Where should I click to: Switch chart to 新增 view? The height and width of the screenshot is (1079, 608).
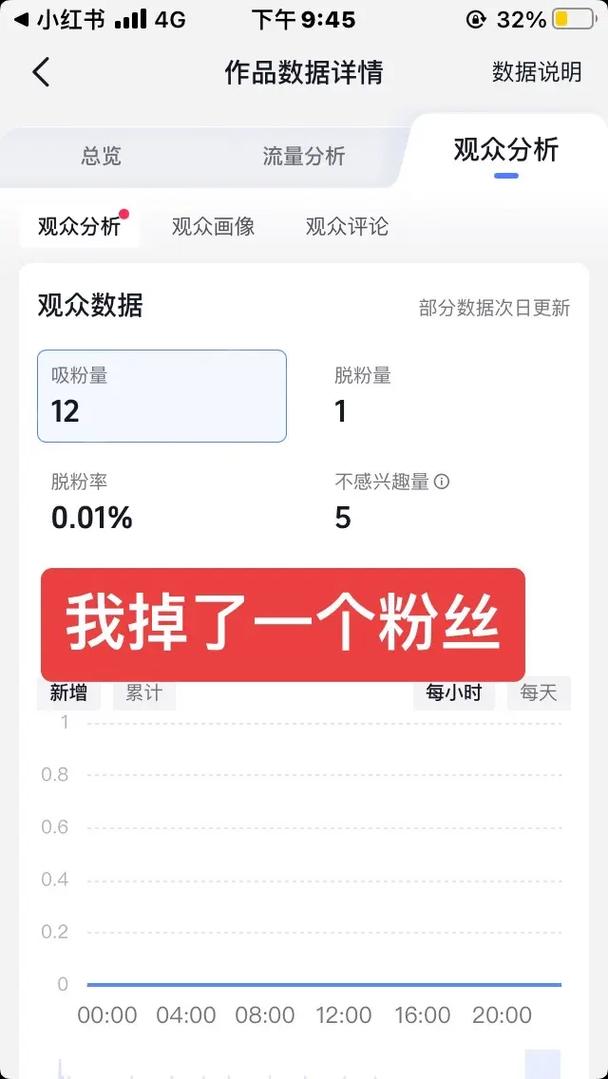pos(69,693)
